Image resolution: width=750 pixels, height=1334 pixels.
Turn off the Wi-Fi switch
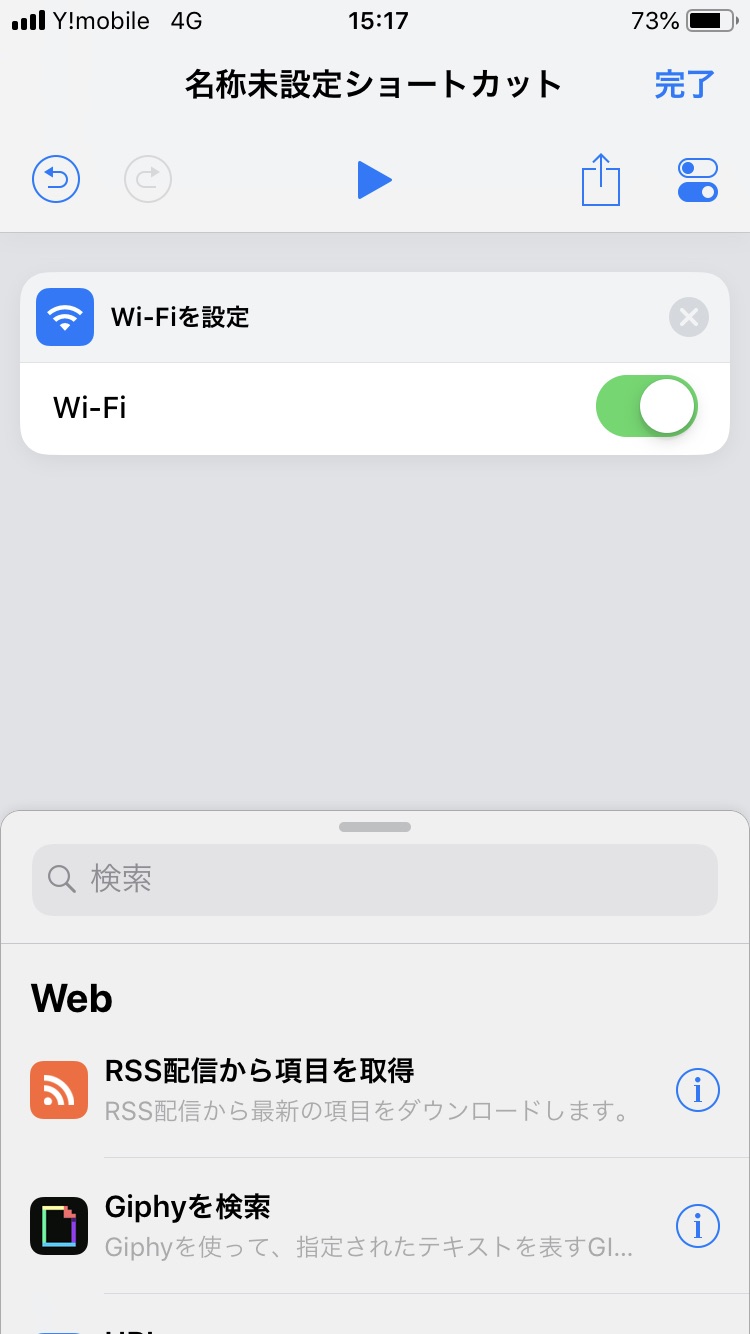coord(646,407)
